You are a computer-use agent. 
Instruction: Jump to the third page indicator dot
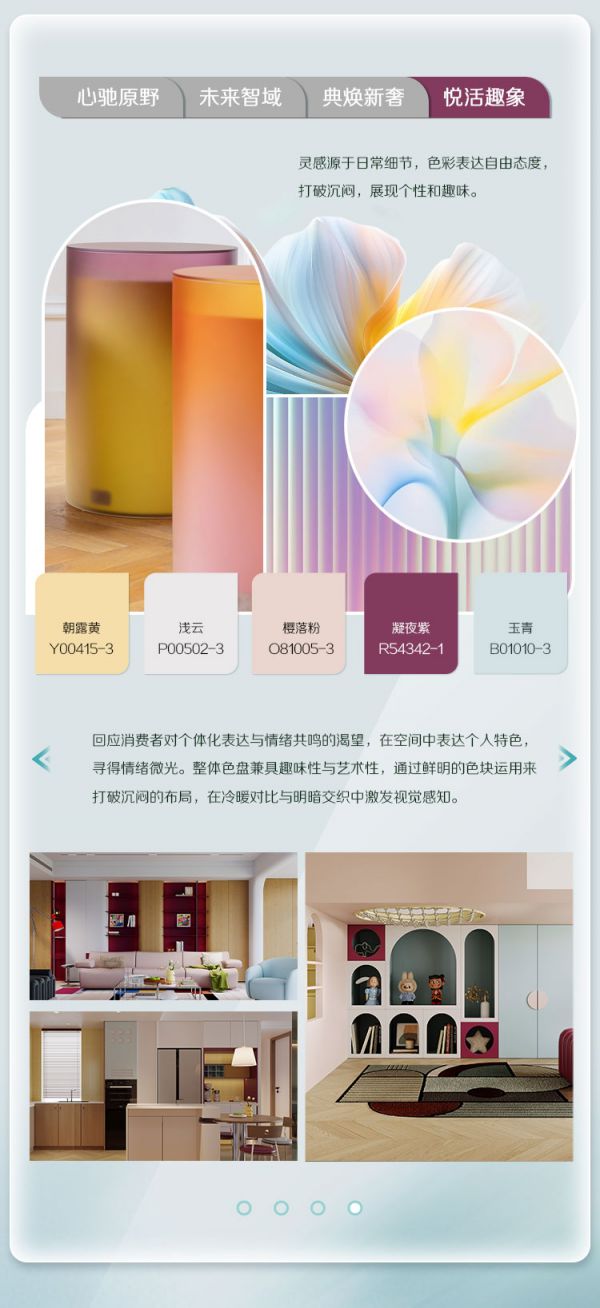(x=318, y=1208)
